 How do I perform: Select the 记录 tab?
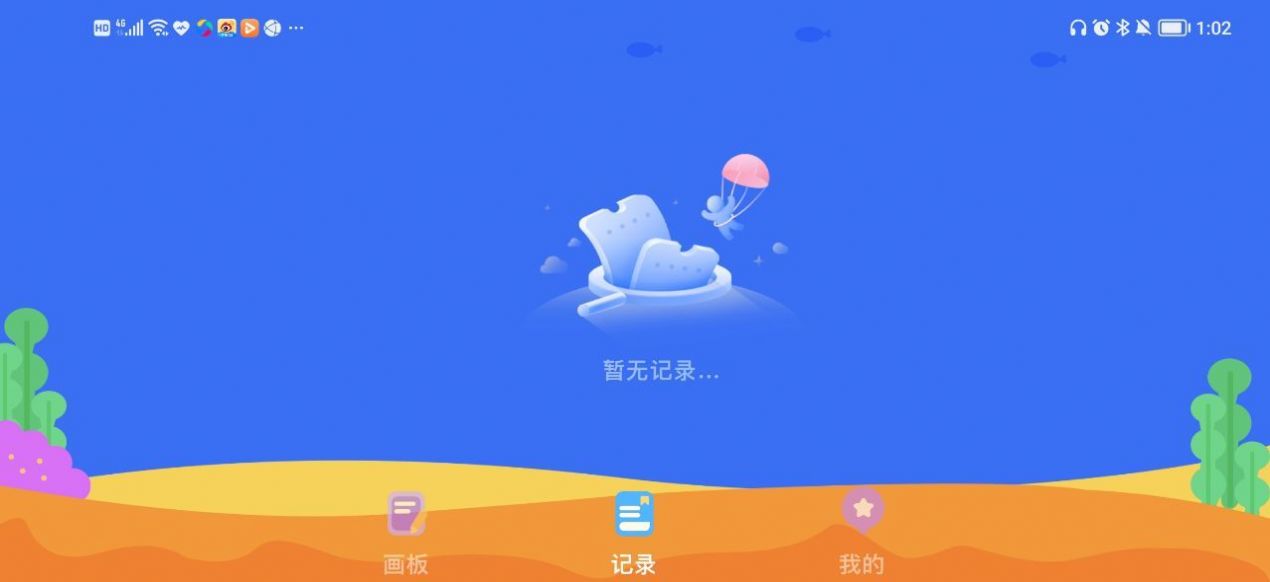coord(634,530)
